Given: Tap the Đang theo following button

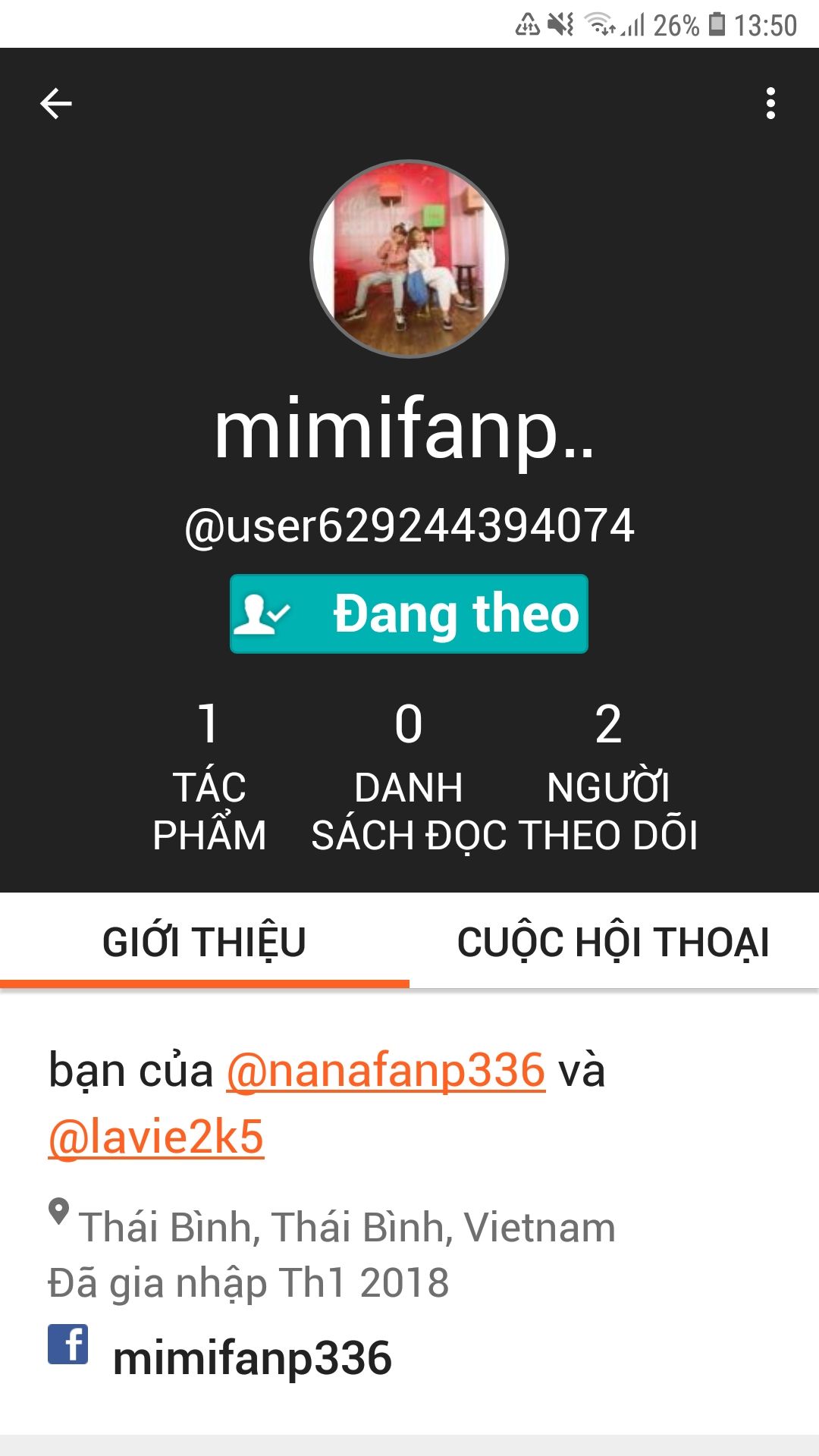Looking at the screenshot, I should (x=409, y=613).
